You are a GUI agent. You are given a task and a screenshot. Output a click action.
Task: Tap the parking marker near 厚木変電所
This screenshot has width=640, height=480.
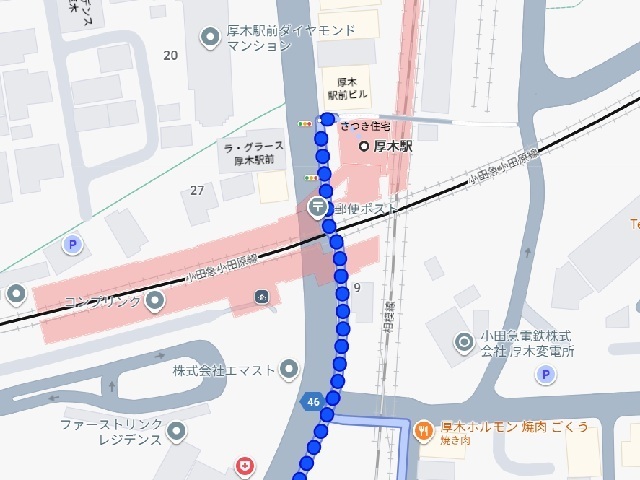pyautogui.click(x=547, y=375)
